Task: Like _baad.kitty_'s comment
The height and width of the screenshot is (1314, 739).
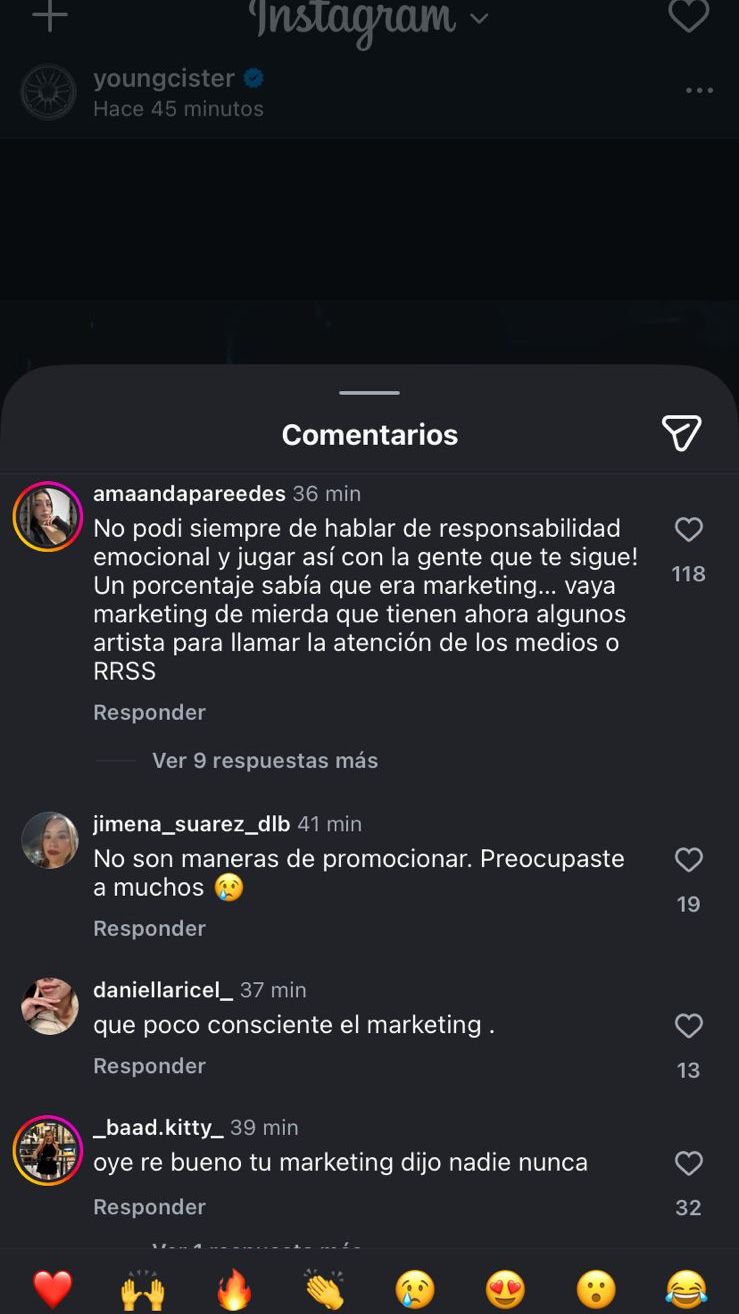Action: coord(688,1164)
